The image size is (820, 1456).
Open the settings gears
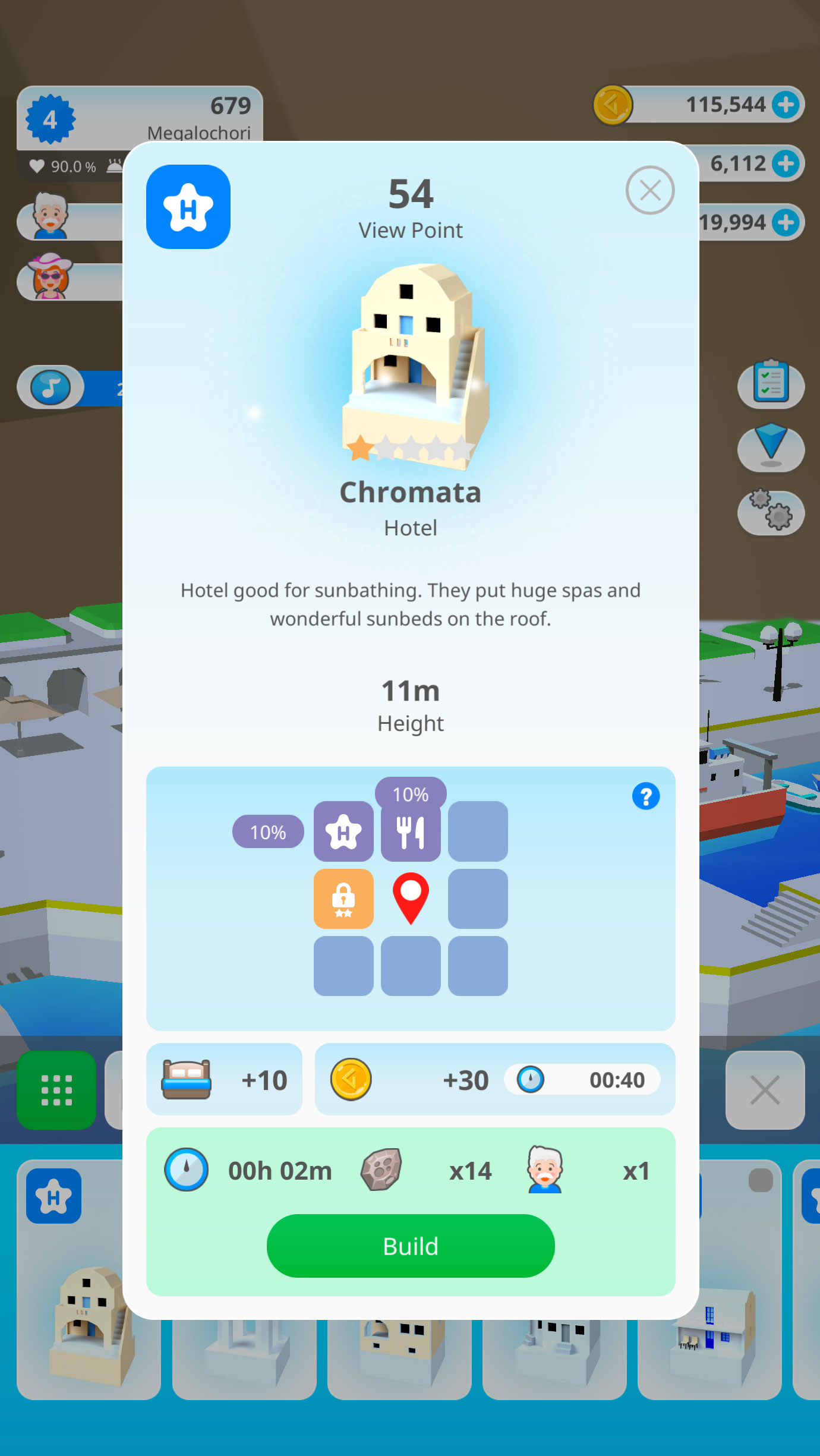click(x=771, y=511)
